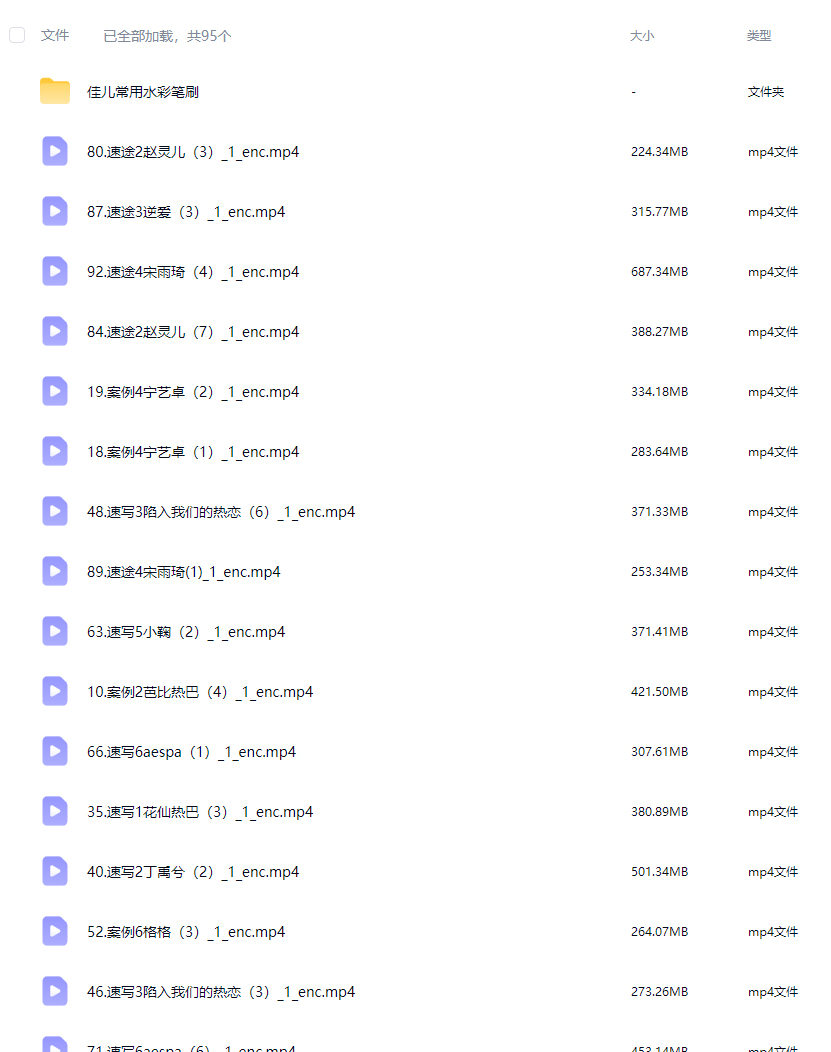Open 84.速途2赵灵儿（7）video file
The width and height of the screenshot is (831, 1052).
coord(192,332)
